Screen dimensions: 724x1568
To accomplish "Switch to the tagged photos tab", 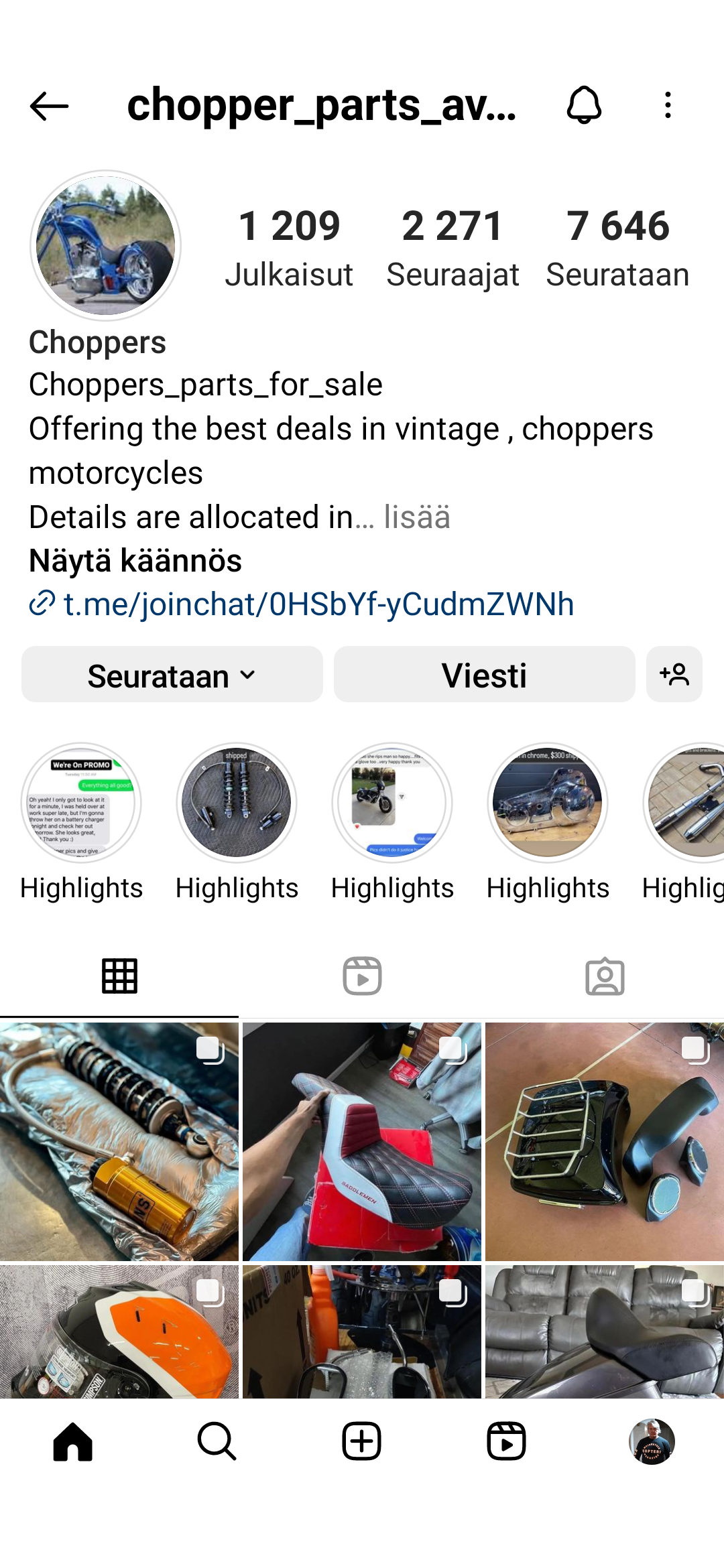I will 605,976.
